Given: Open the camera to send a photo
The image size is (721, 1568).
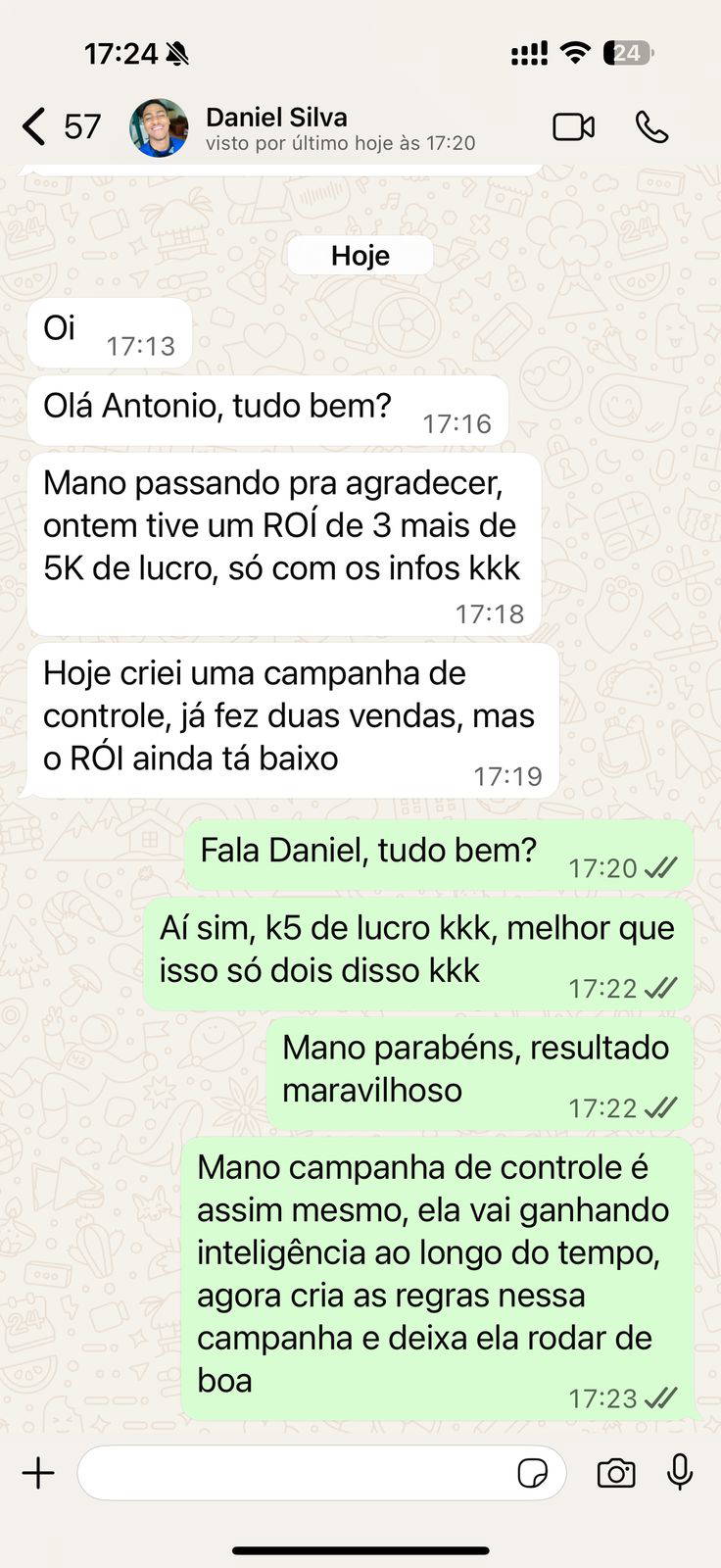Looking at the screenshot, I should [616, 1473].
